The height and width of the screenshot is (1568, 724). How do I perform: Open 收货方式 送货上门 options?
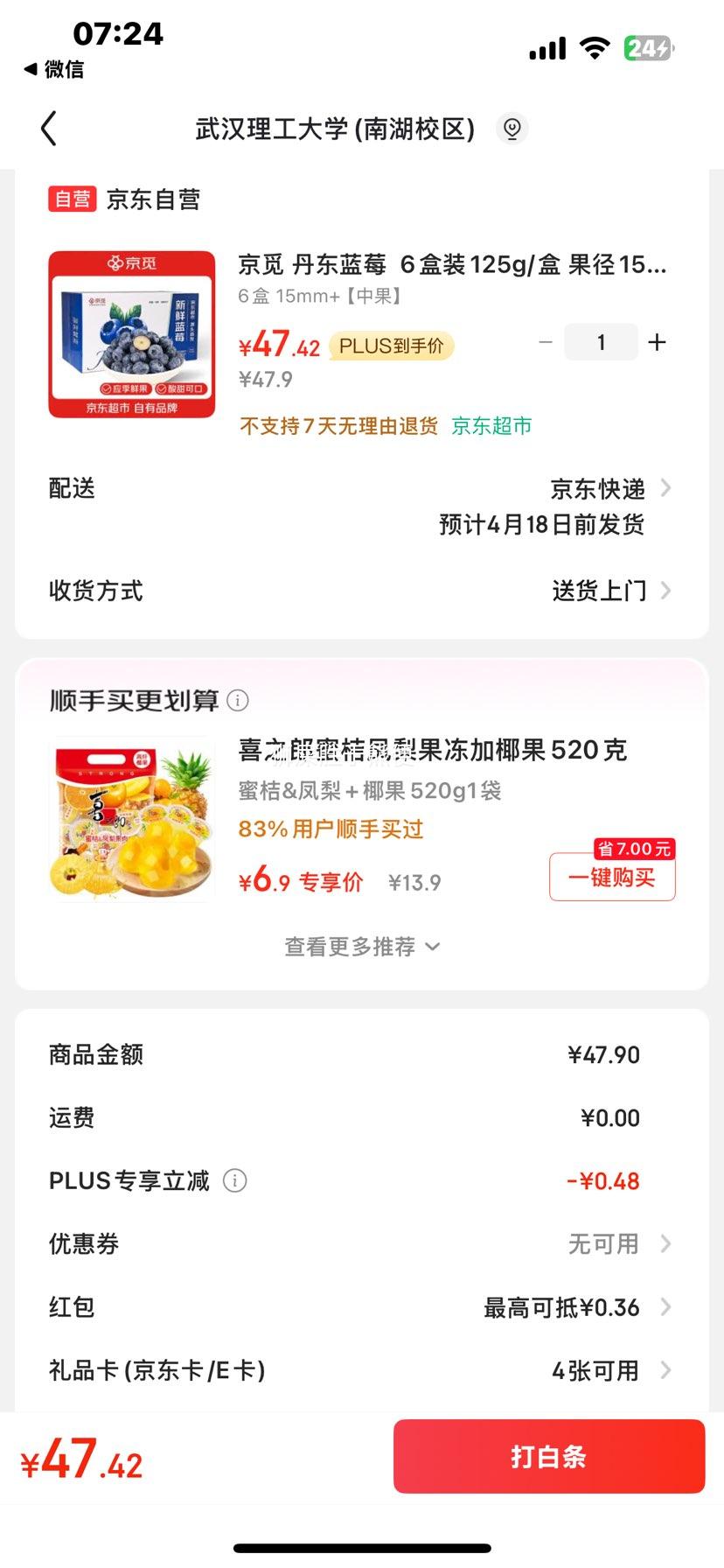(601, 591)
